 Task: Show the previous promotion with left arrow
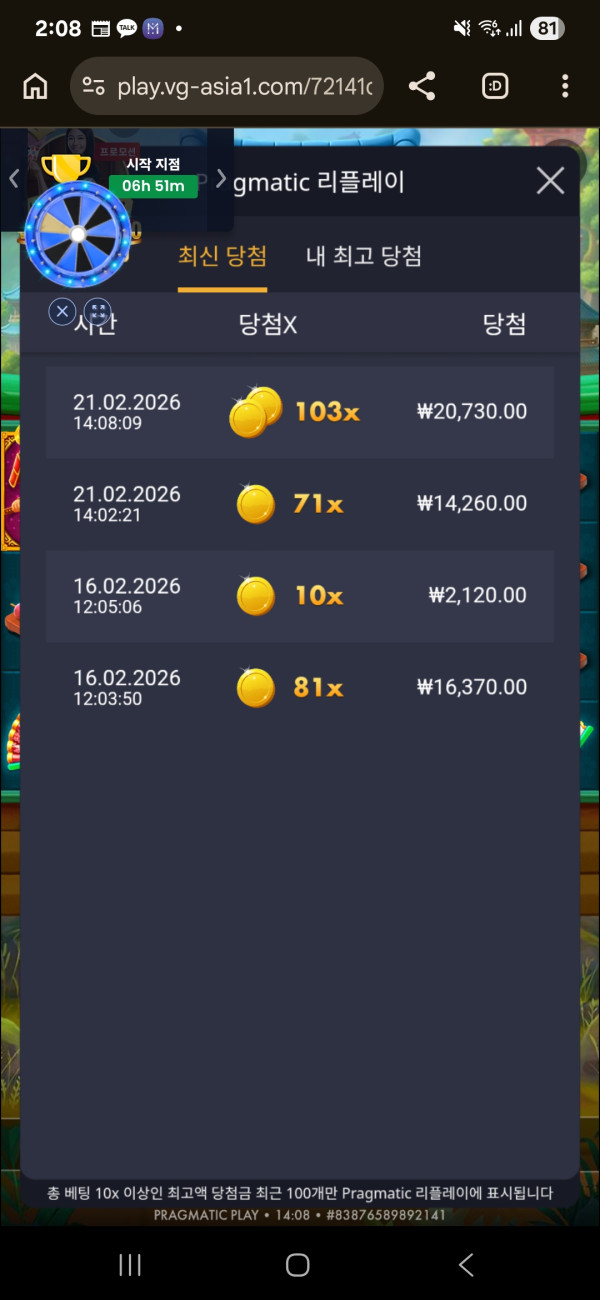[x=14, y=179]
